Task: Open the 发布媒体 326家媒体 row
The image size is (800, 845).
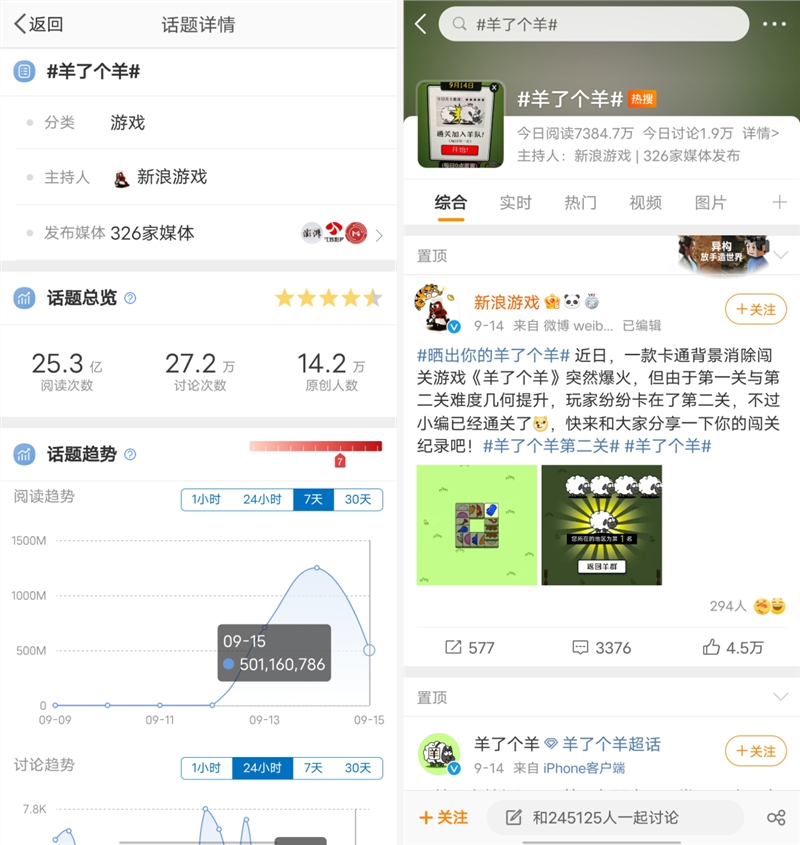Action: (x=200, y=234)
